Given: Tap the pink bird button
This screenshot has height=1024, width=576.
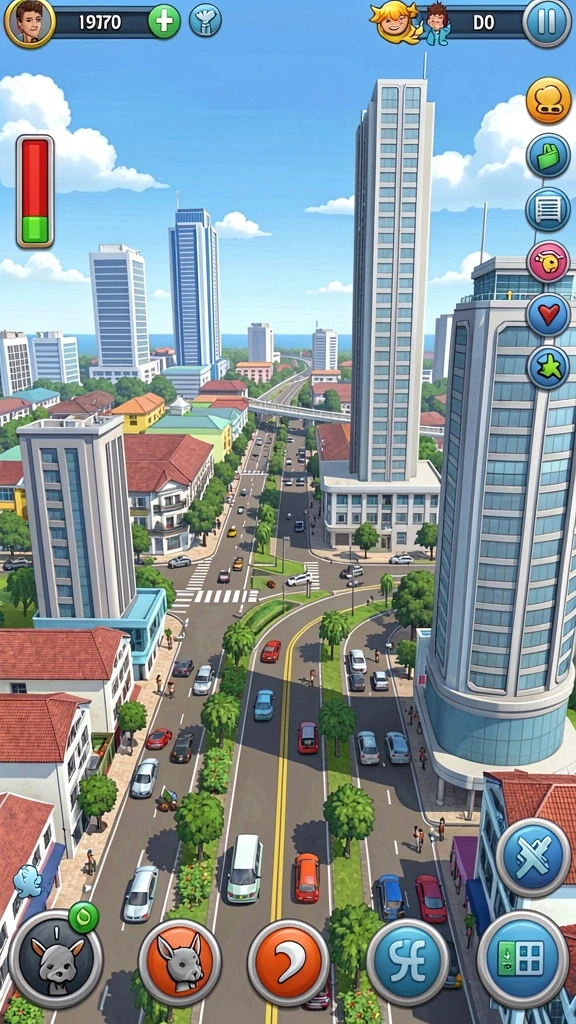Looking at the screenshot, I should pos(549,261).
